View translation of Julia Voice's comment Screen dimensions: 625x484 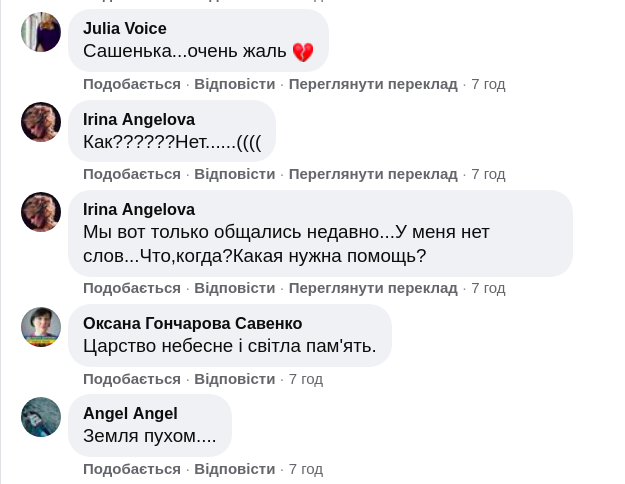373,84
